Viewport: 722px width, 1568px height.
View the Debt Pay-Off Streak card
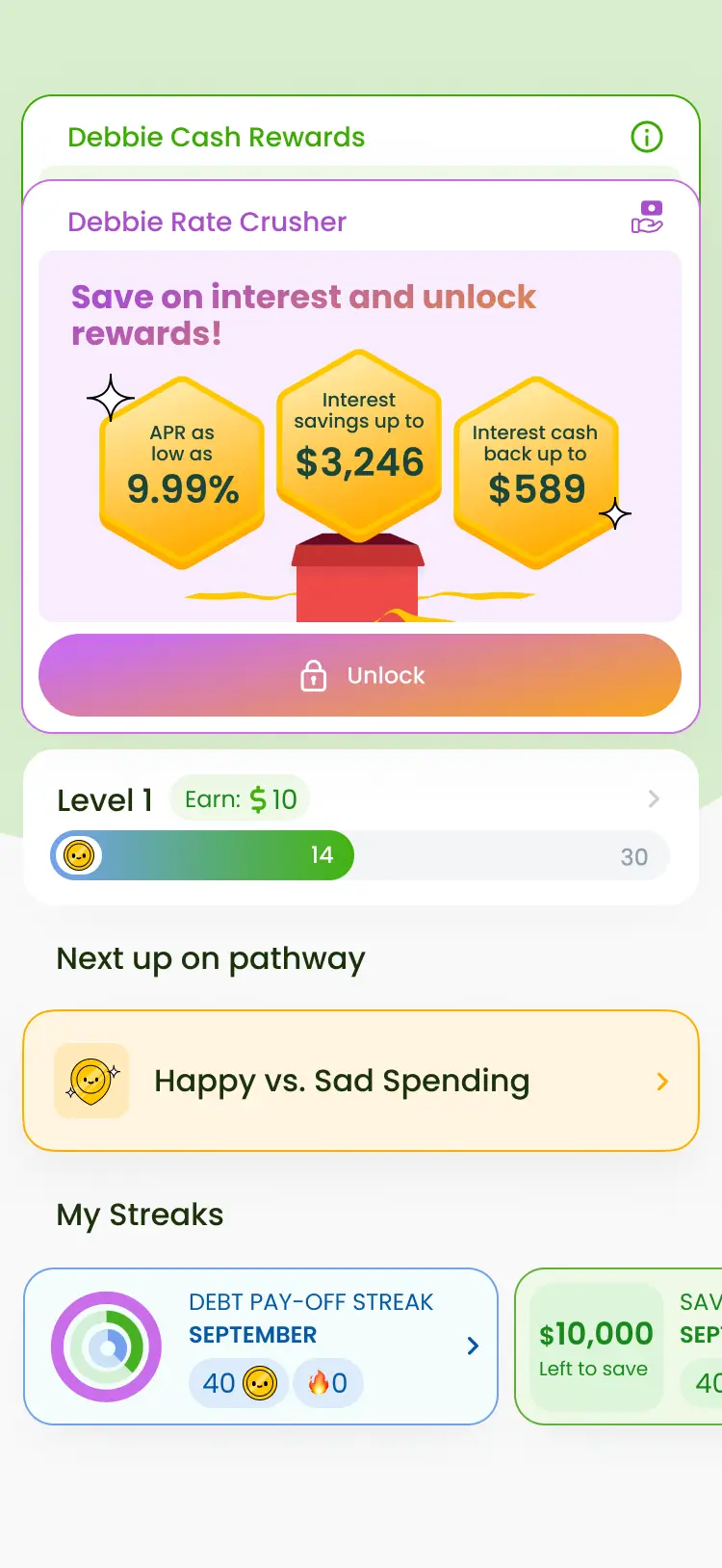(261, 1346)
